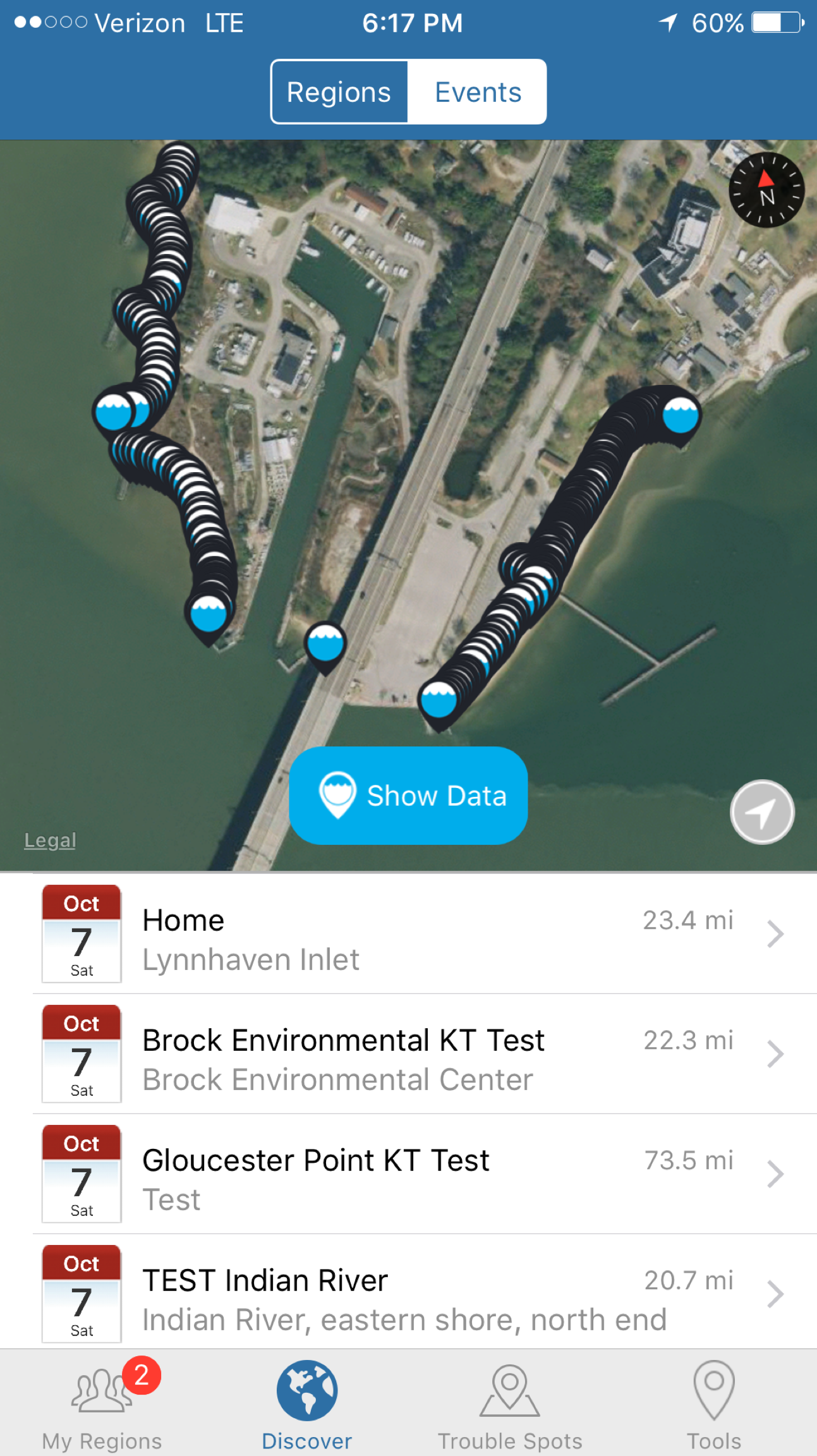Screen dimensions: 817x1456
Task: Open the Tools tab
Action: pyautogui.click(x=714, y=1404)
